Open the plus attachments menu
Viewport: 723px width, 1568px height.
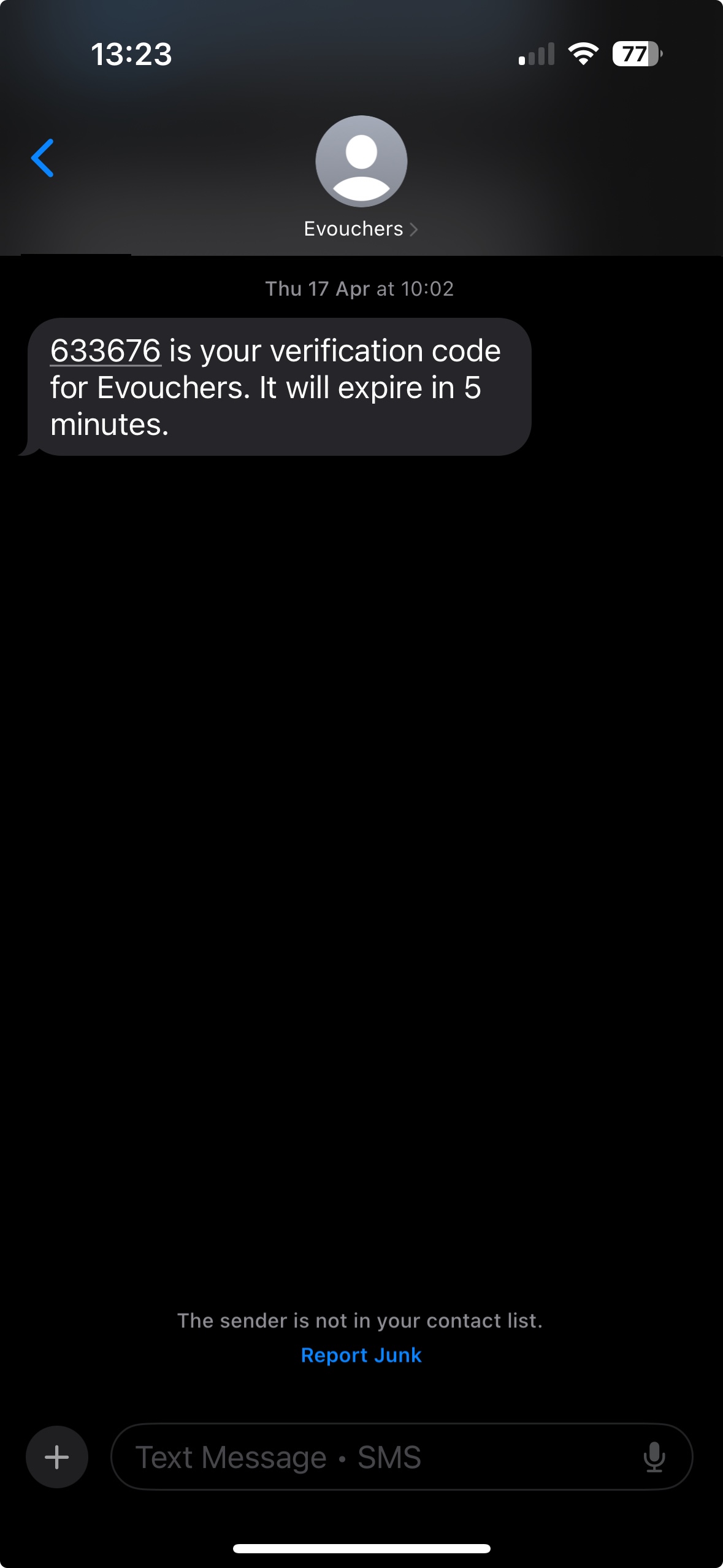pyautogui.click(x=57, y=1457)
